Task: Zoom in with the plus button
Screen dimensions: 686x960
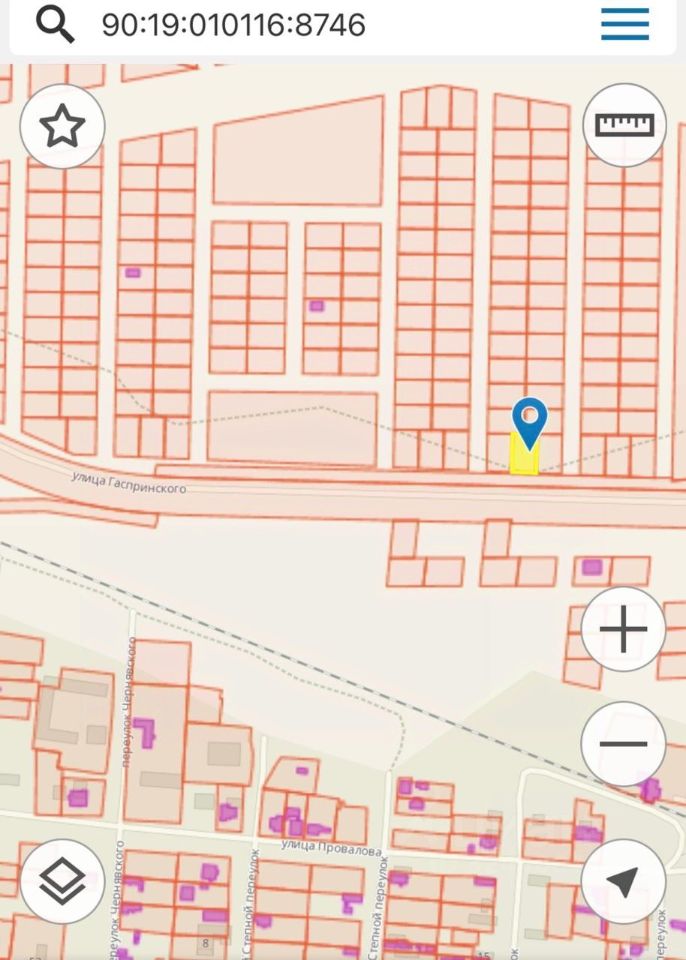Action: click(x=623, y=630)
